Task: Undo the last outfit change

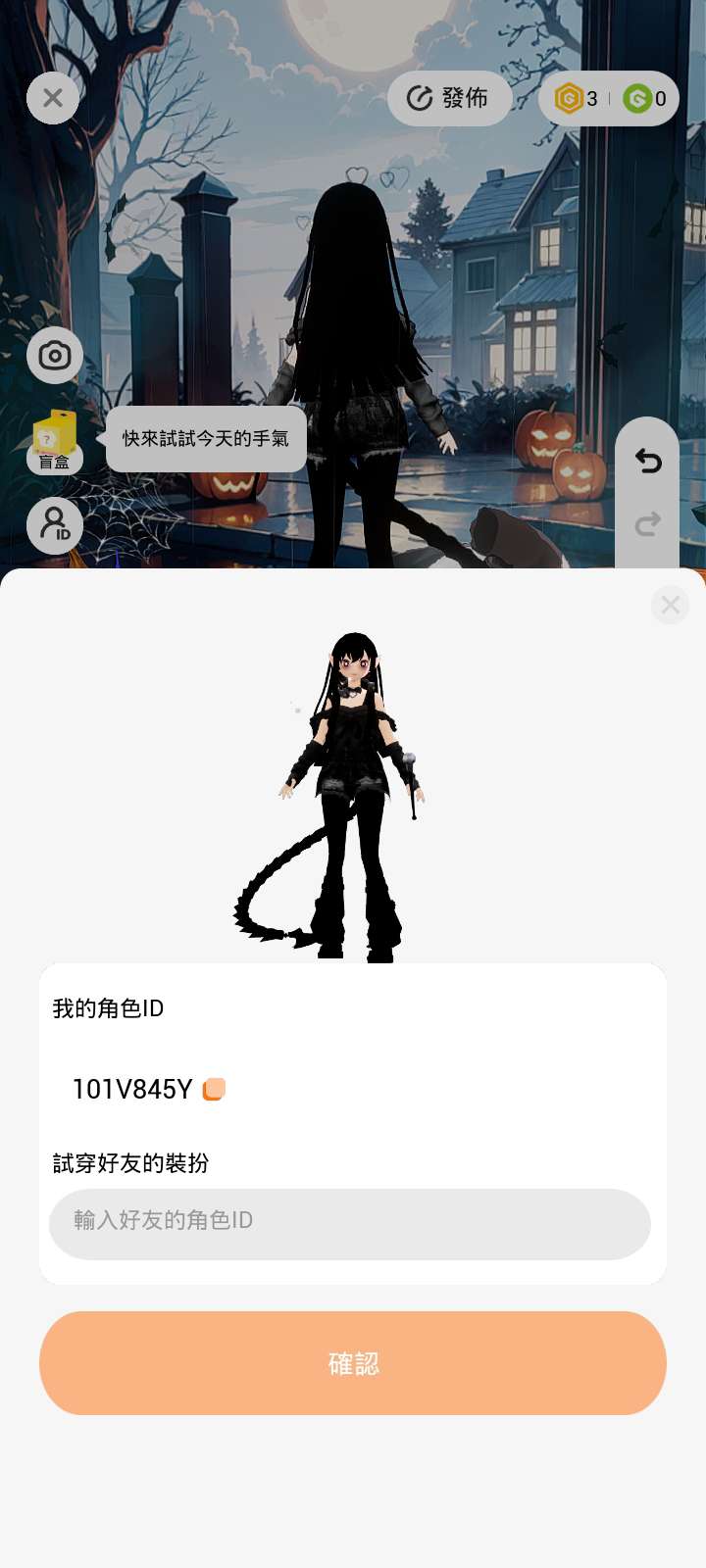Action: pyautogui.click(x=647, y=461)
